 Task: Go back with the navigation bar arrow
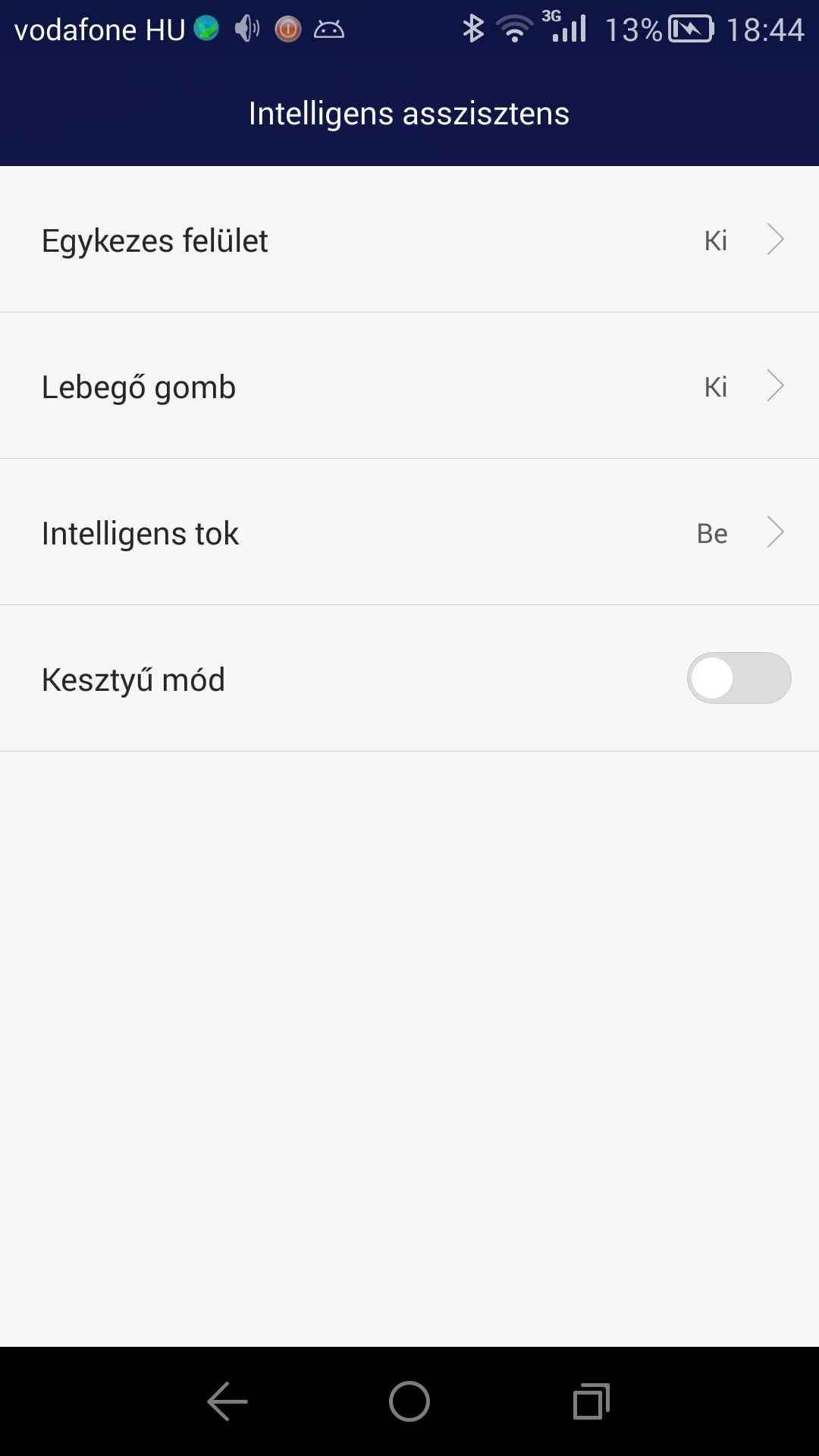[227, 1401]
